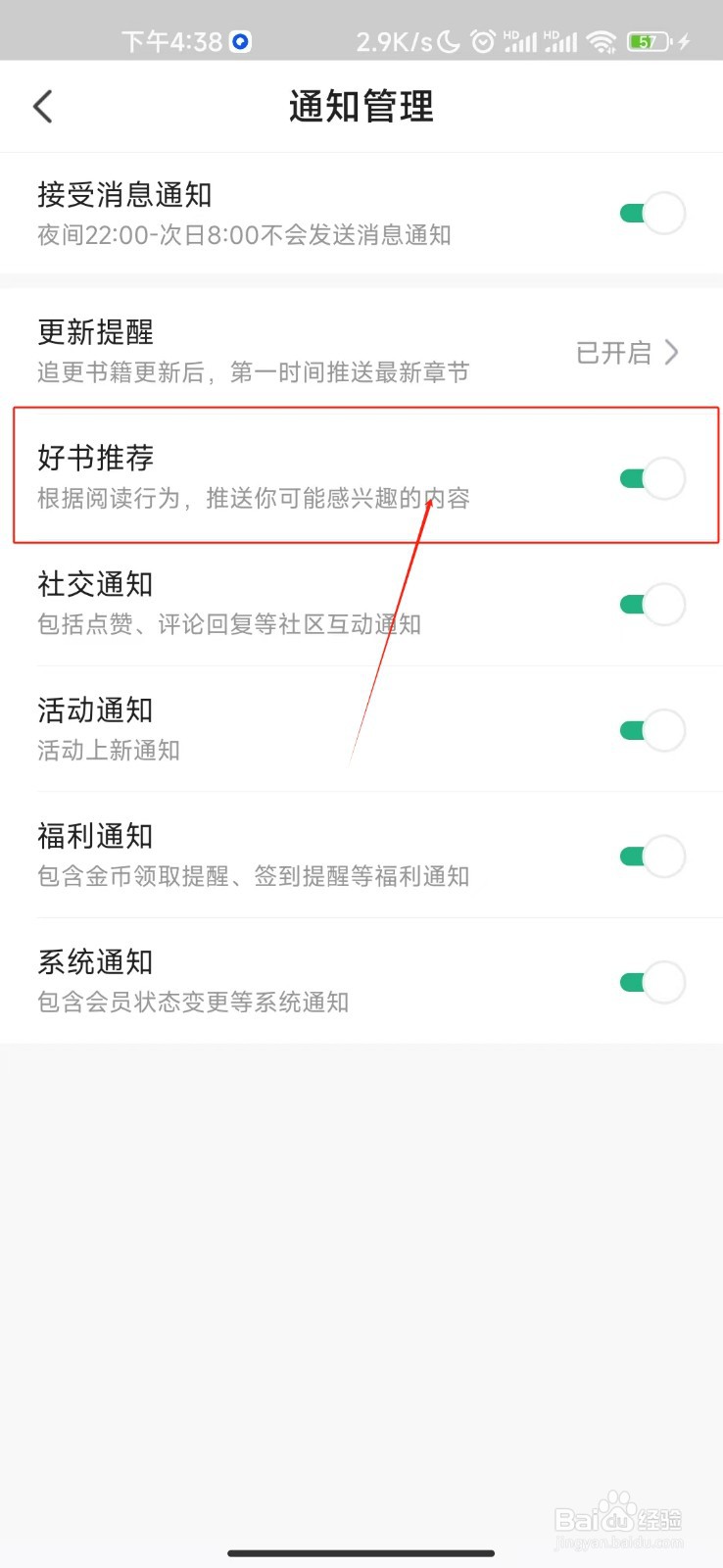Turn off the 社交通知 switch

(651, 604)
